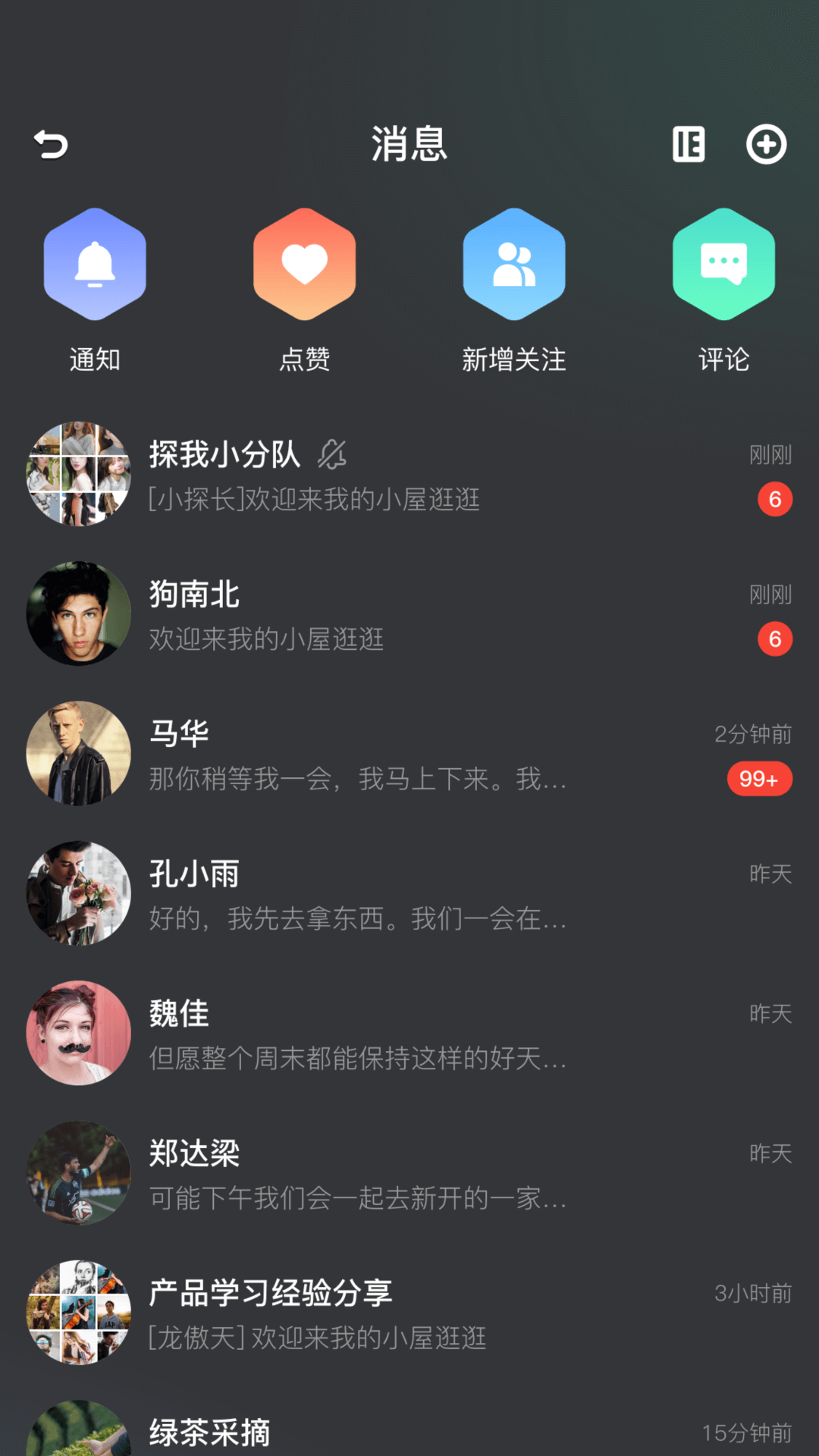Open the 狗南北 conversation
Image resolution: width=819 pixels, height=1456 pixels.
point(379,614)
